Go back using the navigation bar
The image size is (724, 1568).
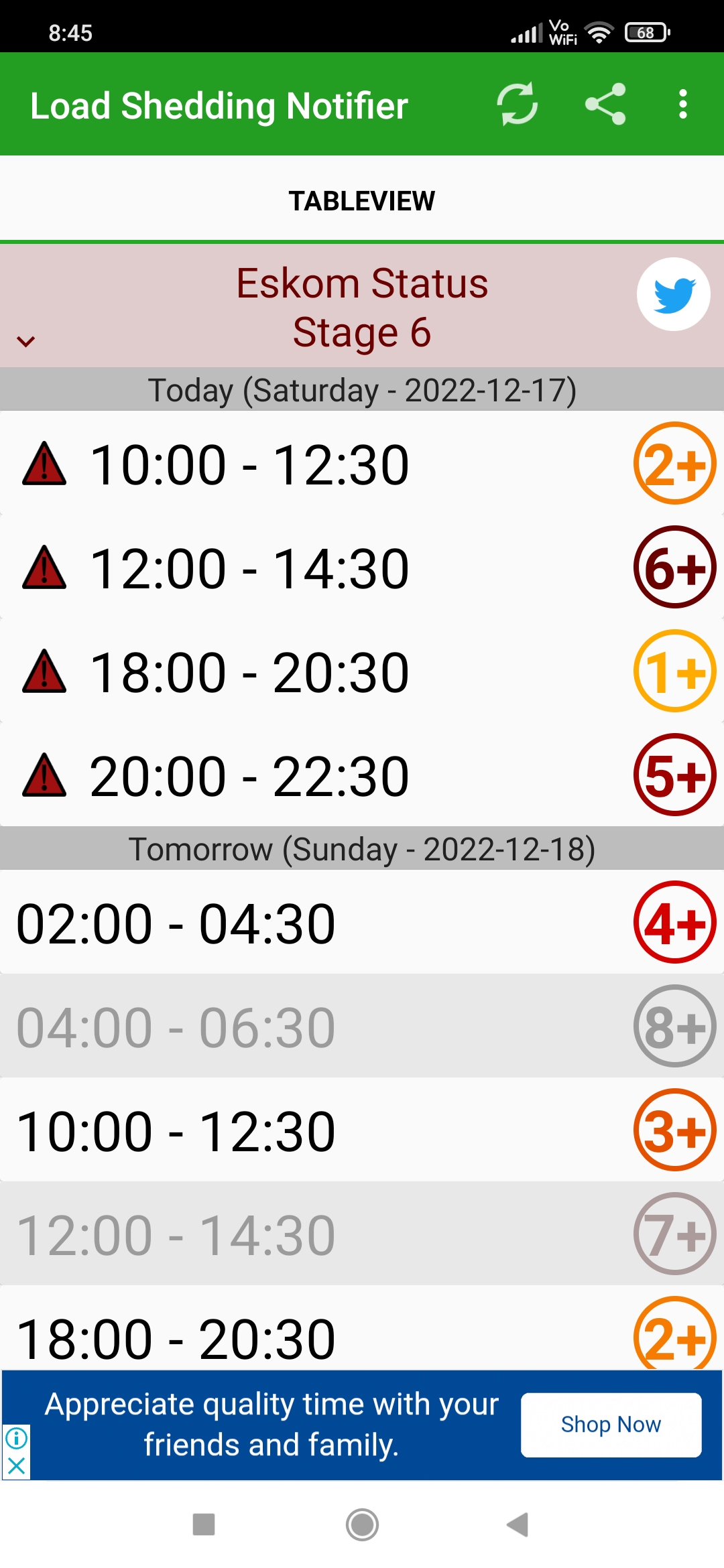point(518,1524)
